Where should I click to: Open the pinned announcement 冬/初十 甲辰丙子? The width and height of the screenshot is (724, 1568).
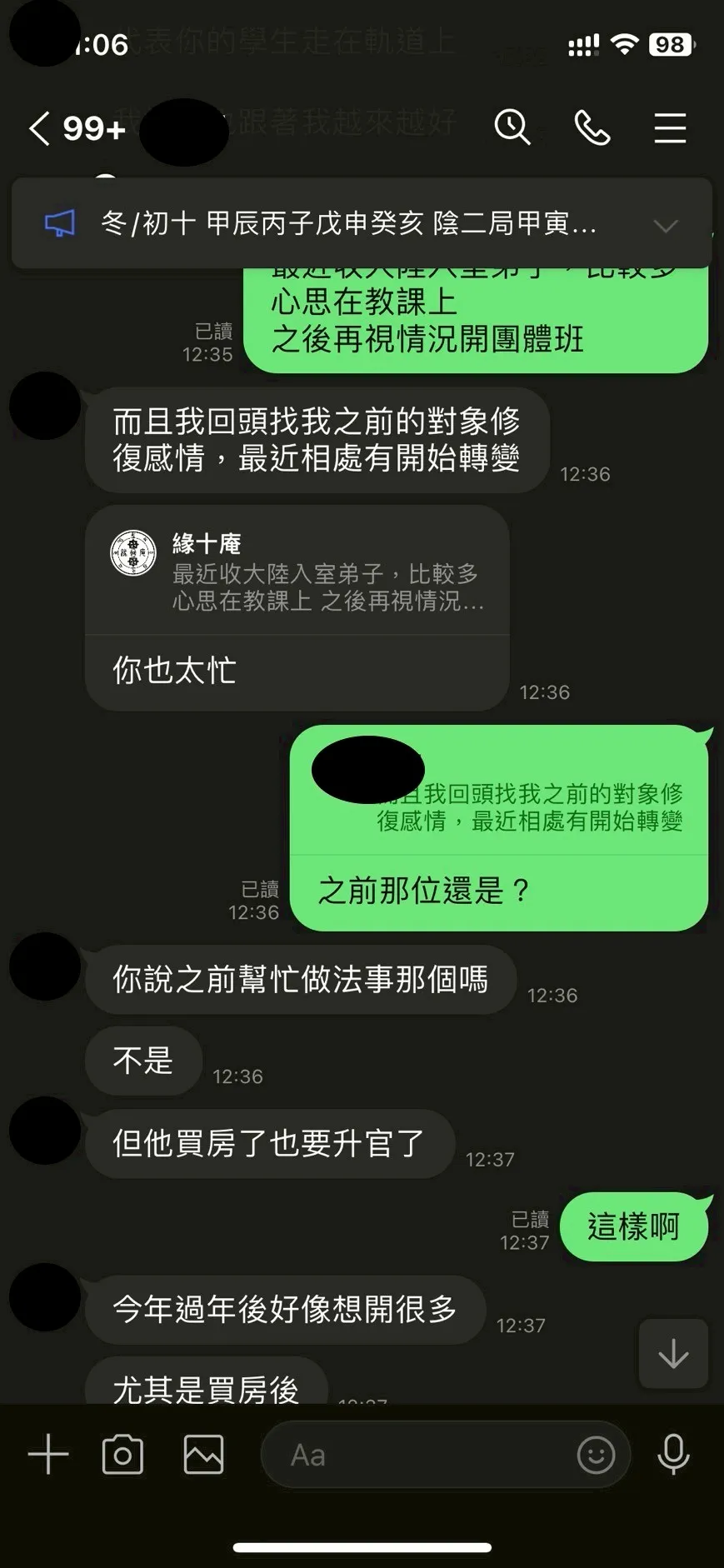tap(348, 223)
